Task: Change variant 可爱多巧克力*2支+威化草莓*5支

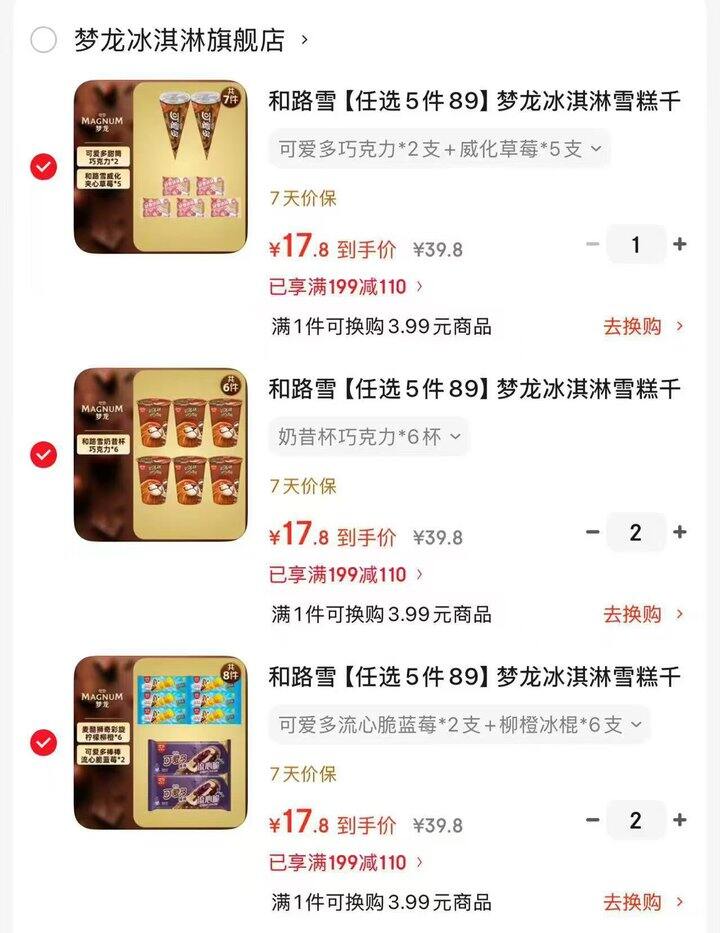Action: tap(439, 149)
